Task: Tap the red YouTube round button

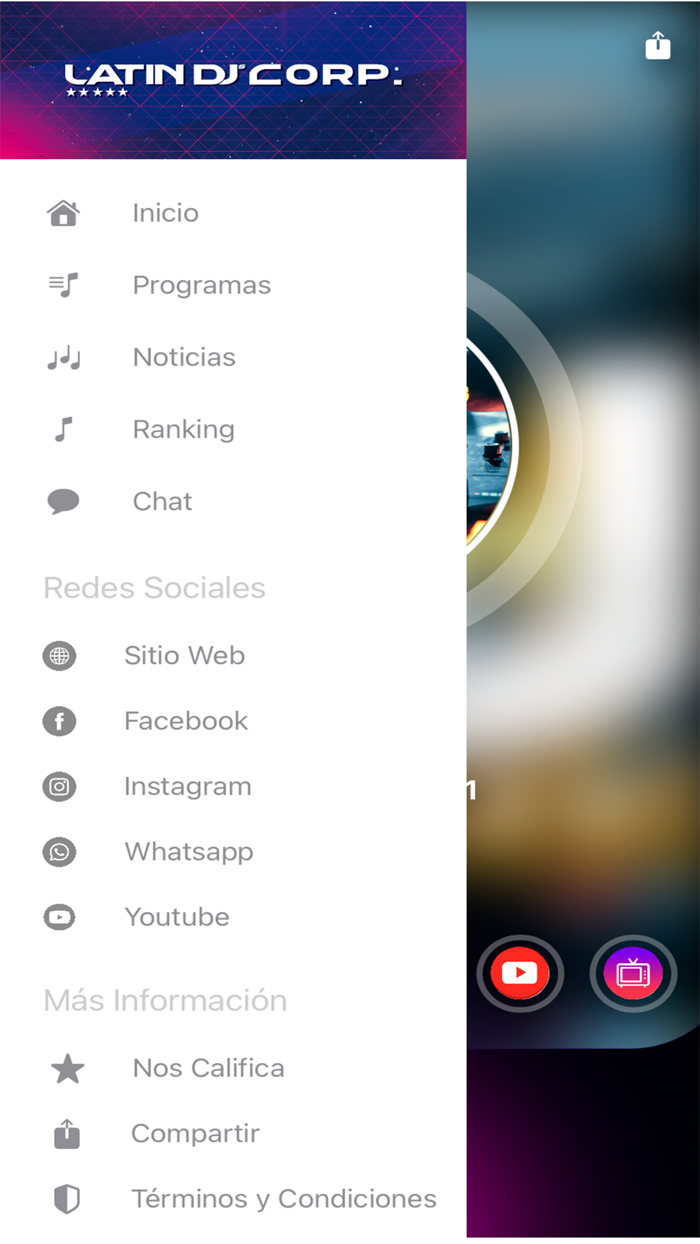Action: pyautogui.click(x=520, y=973)
